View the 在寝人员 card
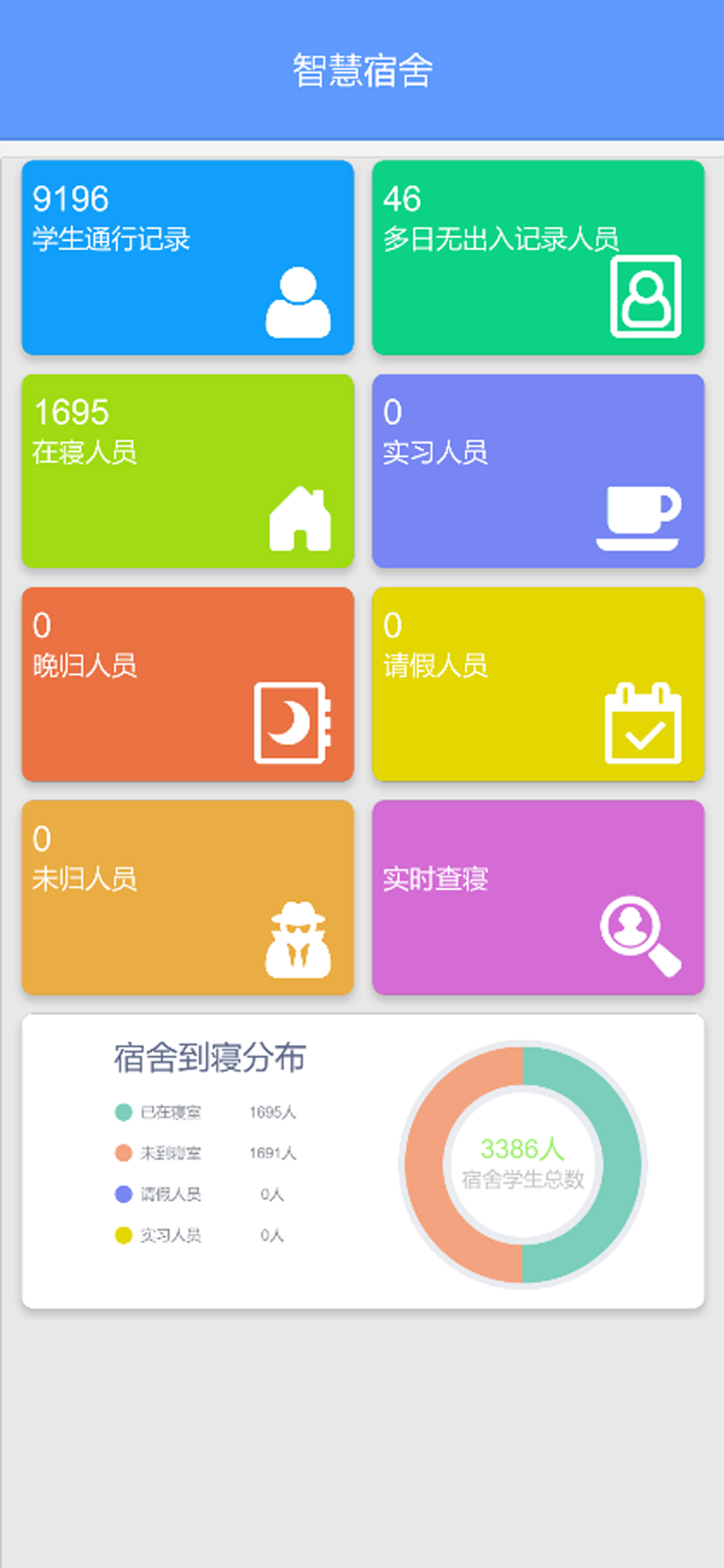Viewport: 724px width, 1568px height. pos(188,471)
